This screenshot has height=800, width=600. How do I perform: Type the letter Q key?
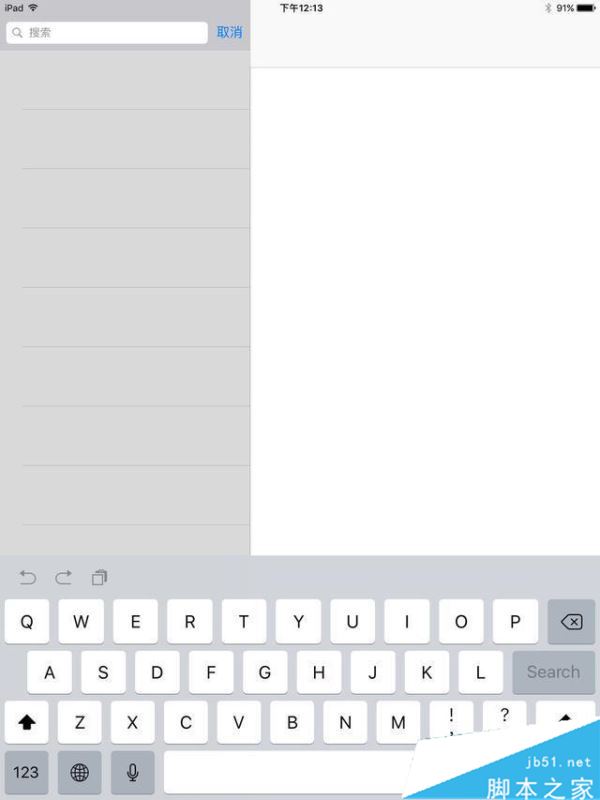(27, 622)
